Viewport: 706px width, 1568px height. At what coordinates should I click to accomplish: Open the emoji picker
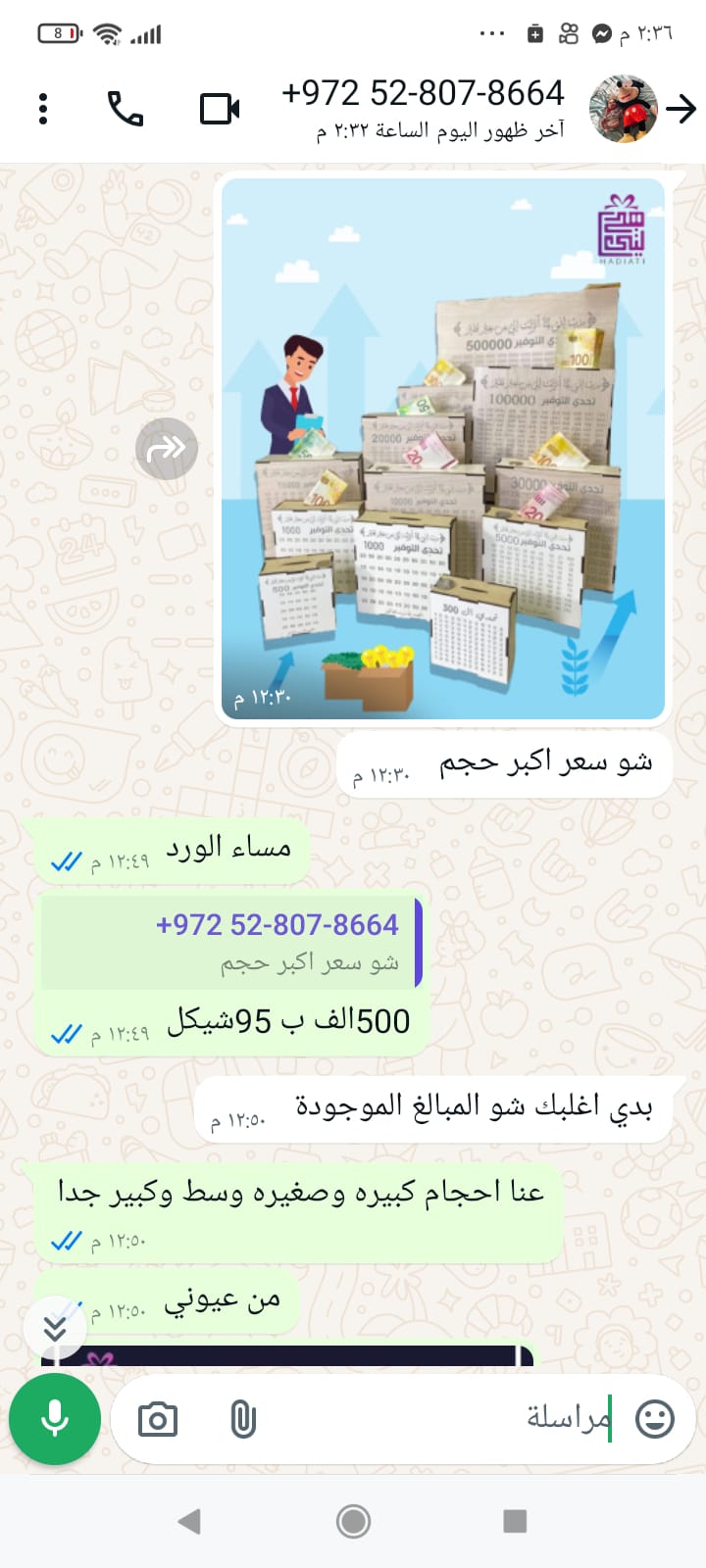click(x=655, y=1419)
